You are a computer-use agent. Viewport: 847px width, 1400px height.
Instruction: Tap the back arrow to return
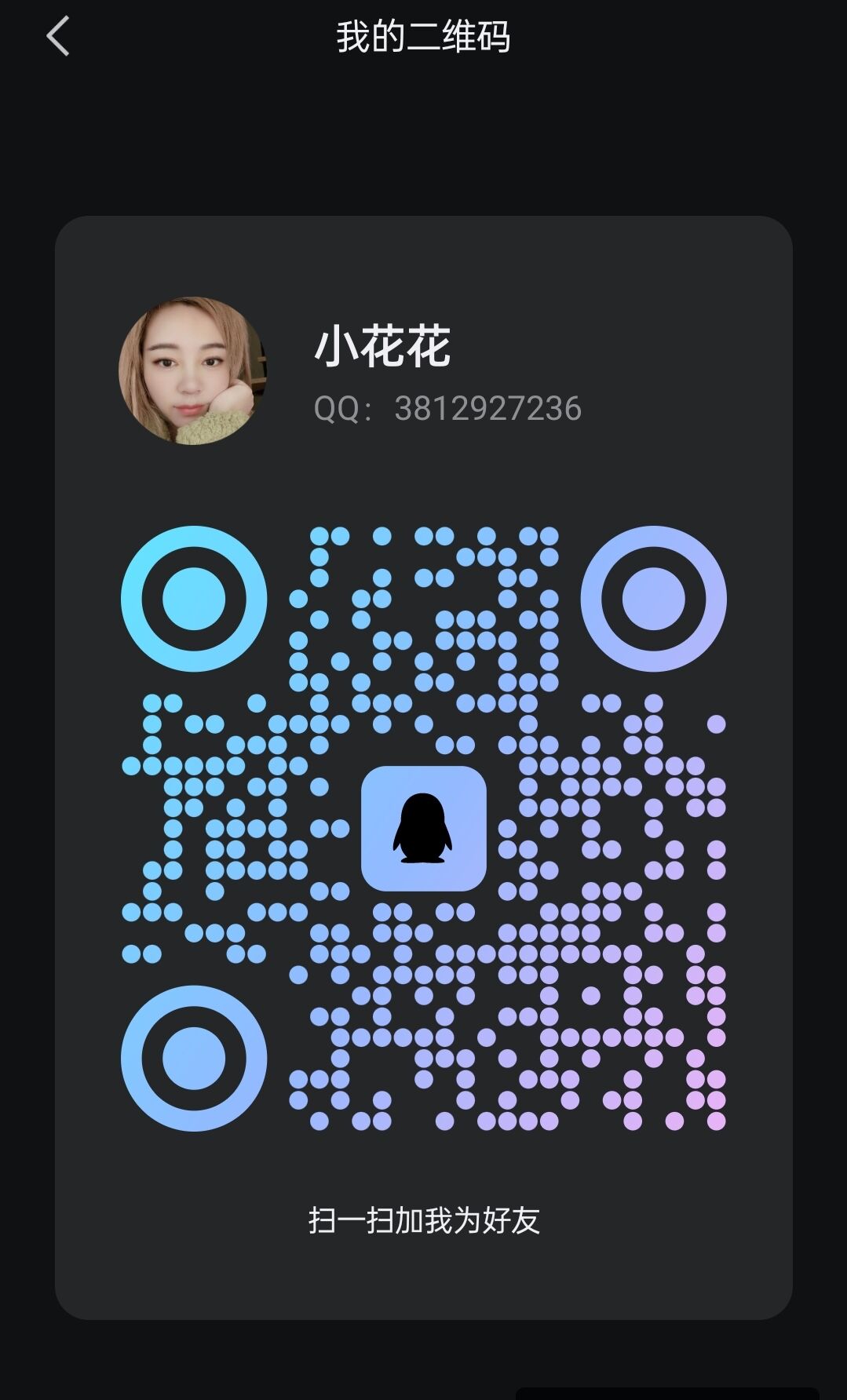click(x=57, y=36)
